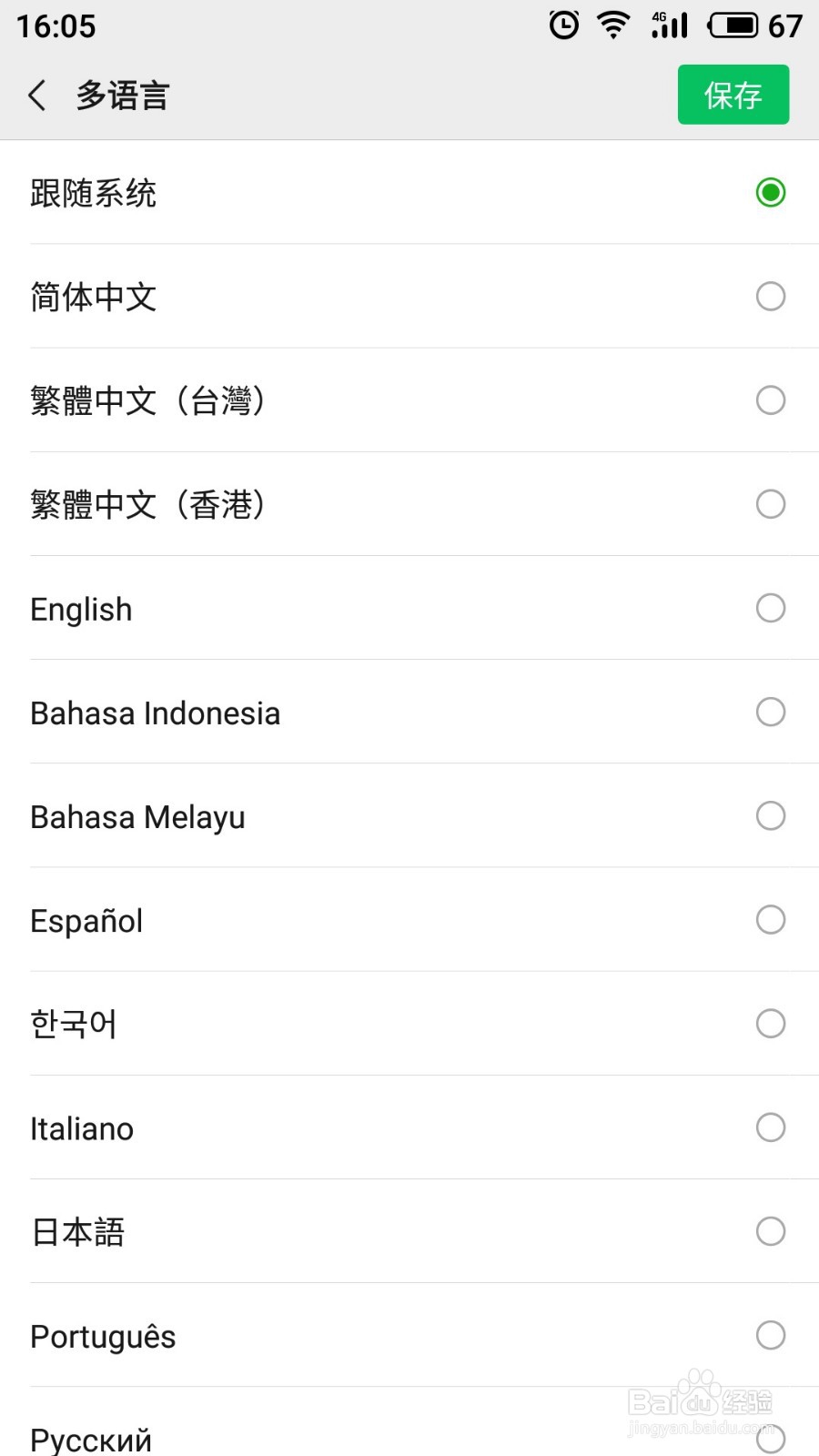Select the English language option
Image resolution: width=819 pixels, height=1456 pixels.
point(409,608)
